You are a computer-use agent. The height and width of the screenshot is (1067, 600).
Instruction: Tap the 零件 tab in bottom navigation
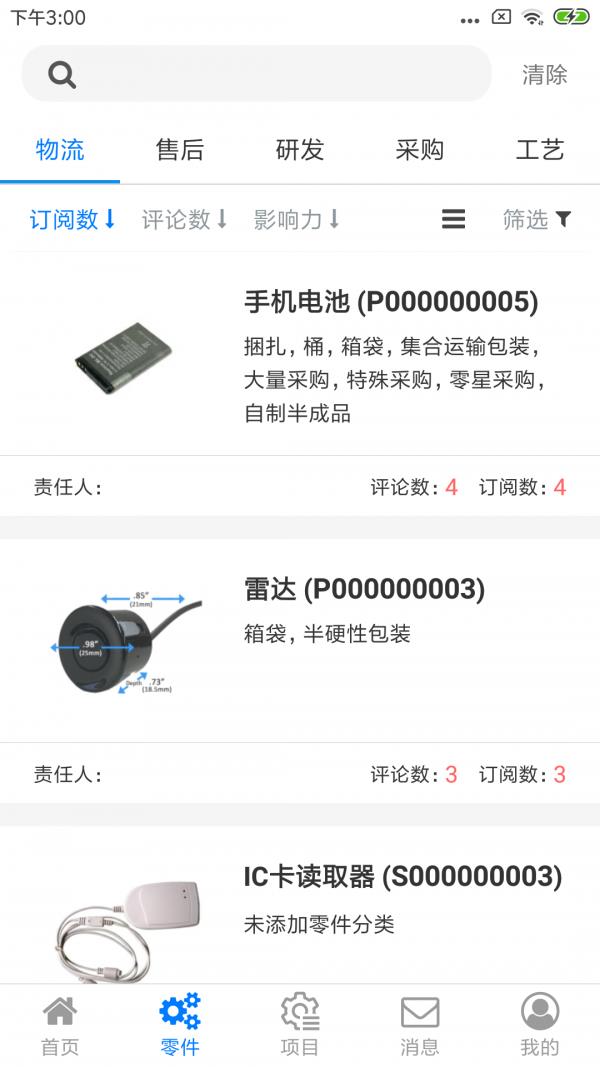click(x=180, y=1025)
